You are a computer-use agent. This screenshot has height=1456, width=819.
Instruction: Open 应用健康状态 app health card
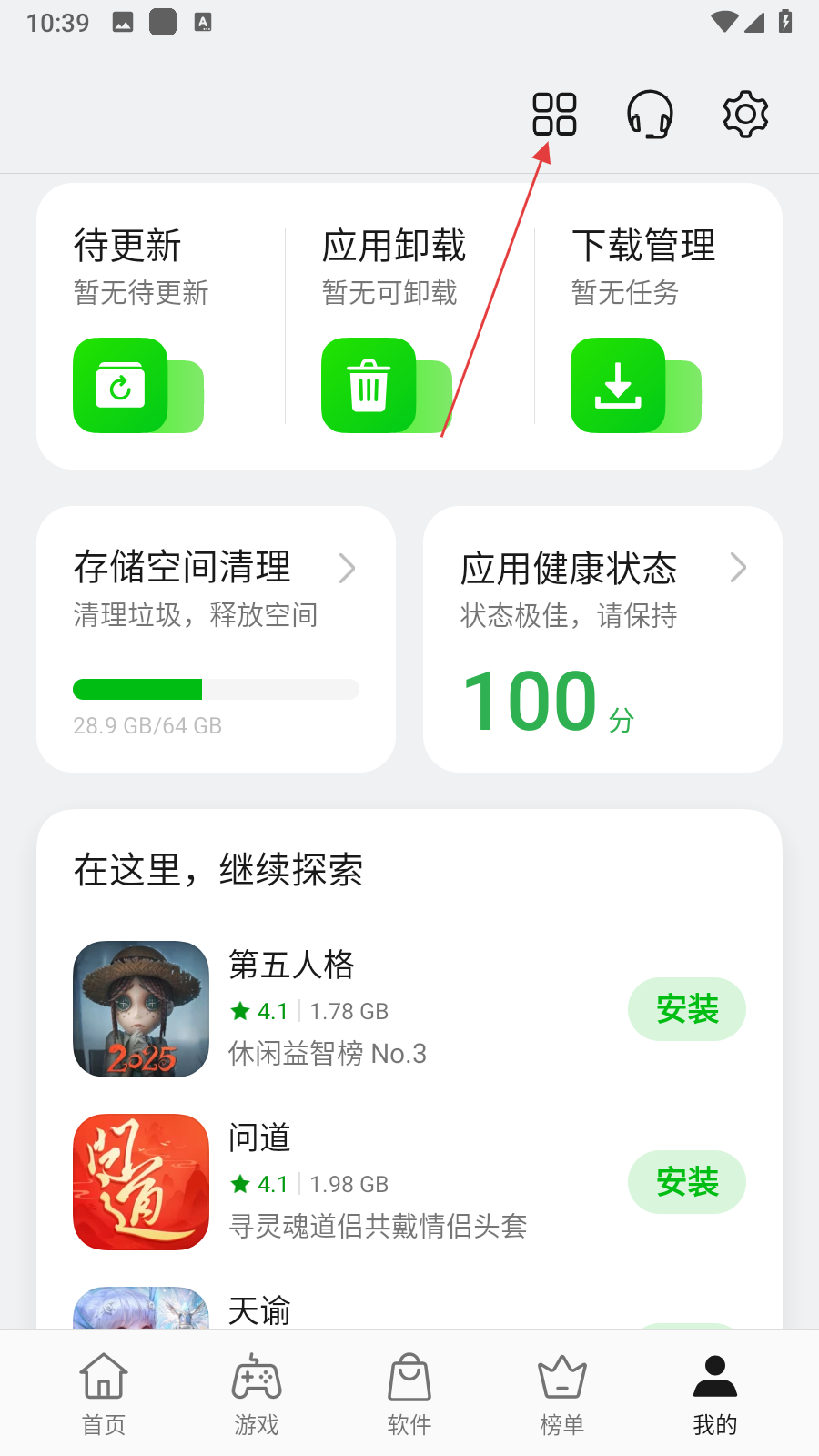602,639
